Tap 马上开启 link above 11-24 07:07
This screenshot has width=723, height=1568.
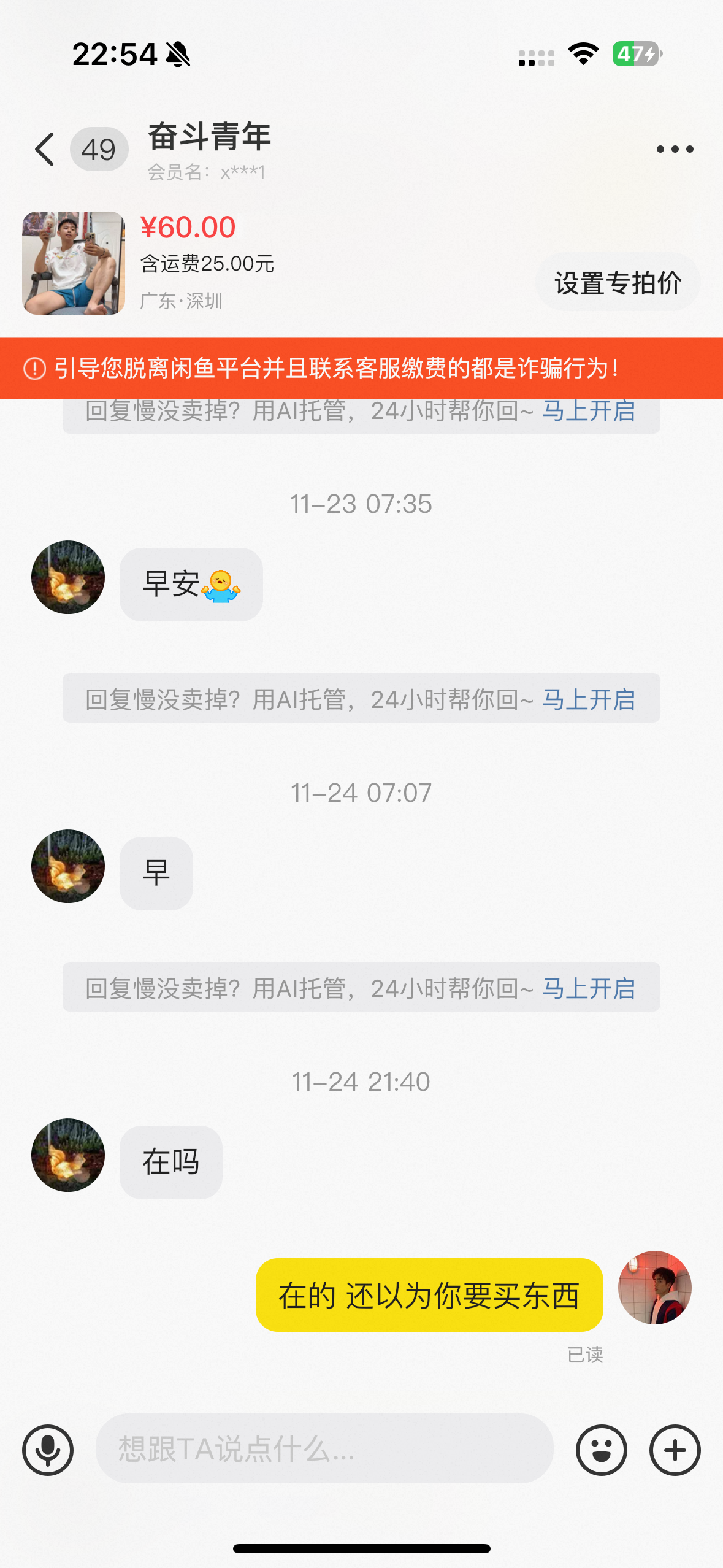[x=588, y=699]
